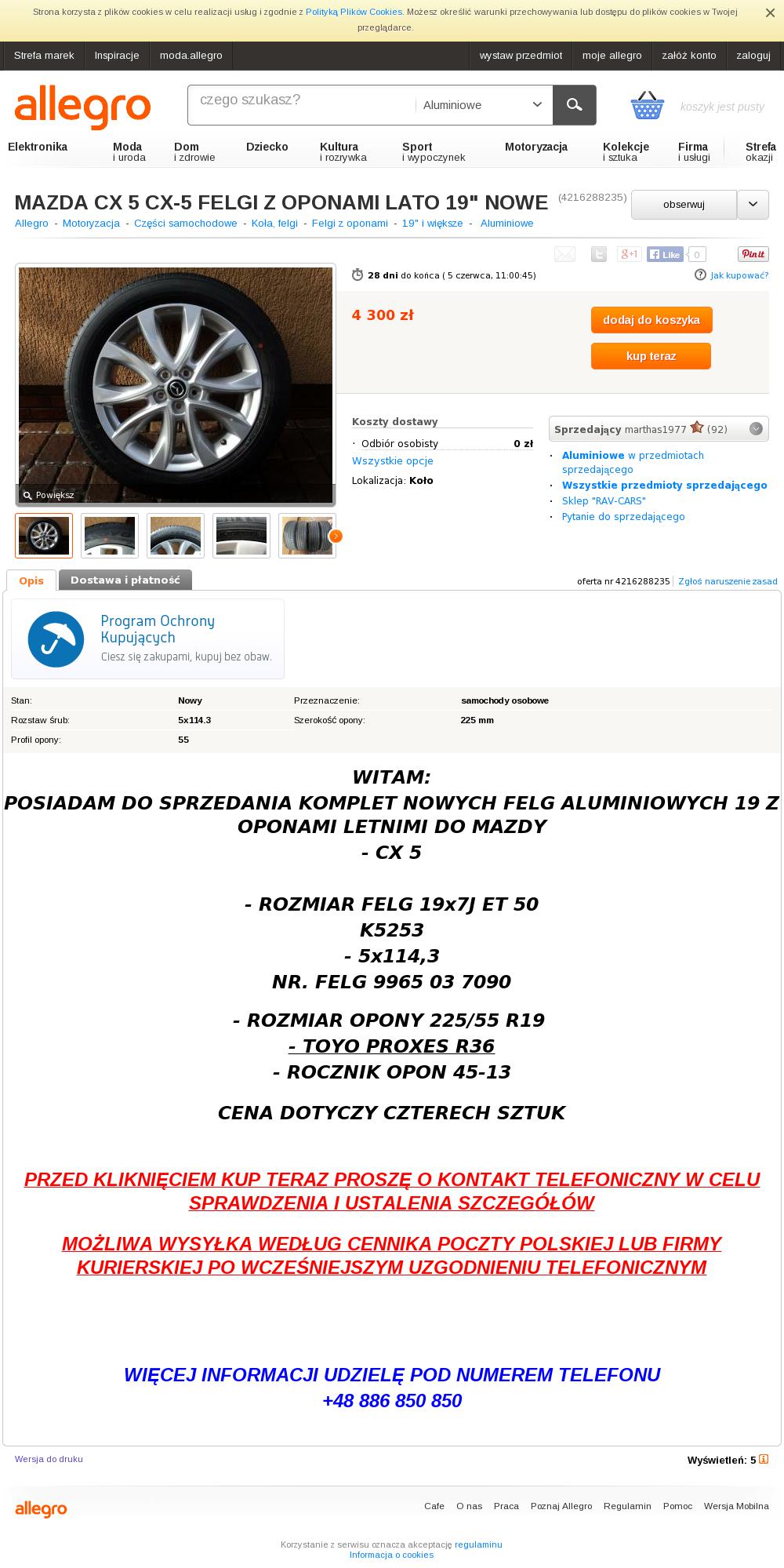This screenshot has width=784, height=1568.
Task: Tap the search magnifier button
Action: click(575, 105)
